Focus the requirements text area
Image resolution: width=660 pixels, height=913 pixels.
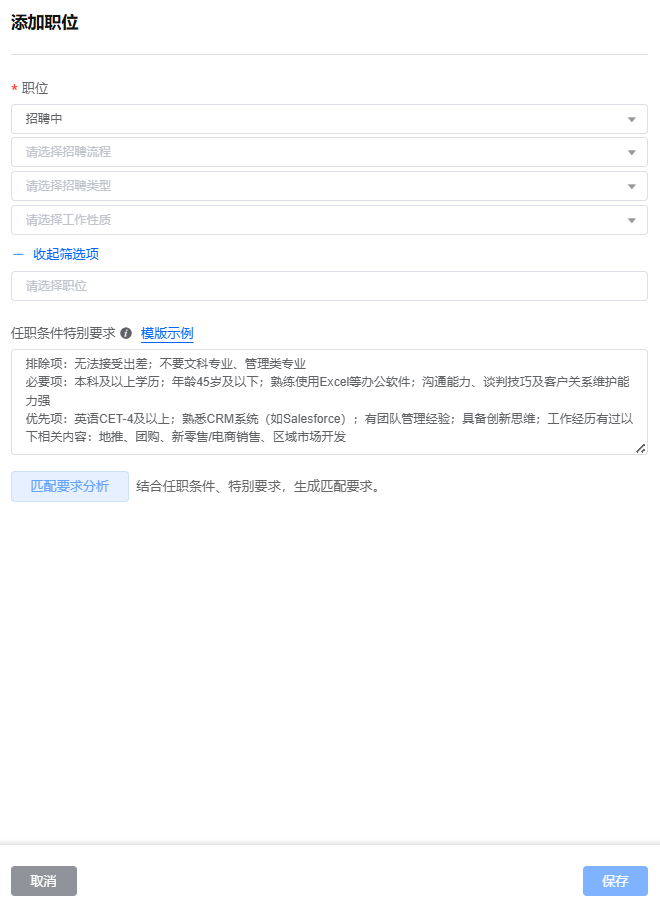pos(329,402)
